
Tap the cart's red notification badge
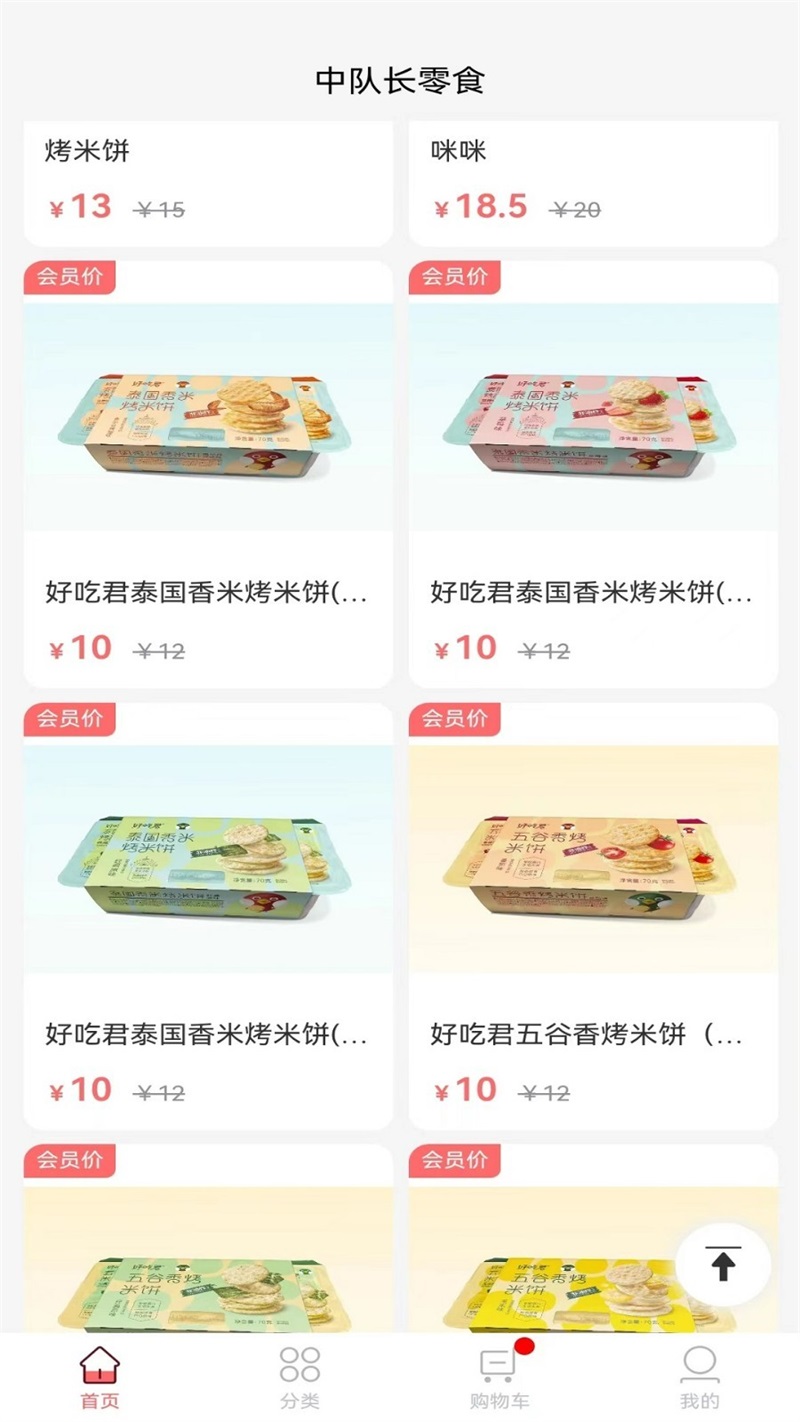(x=524, y=1345)
